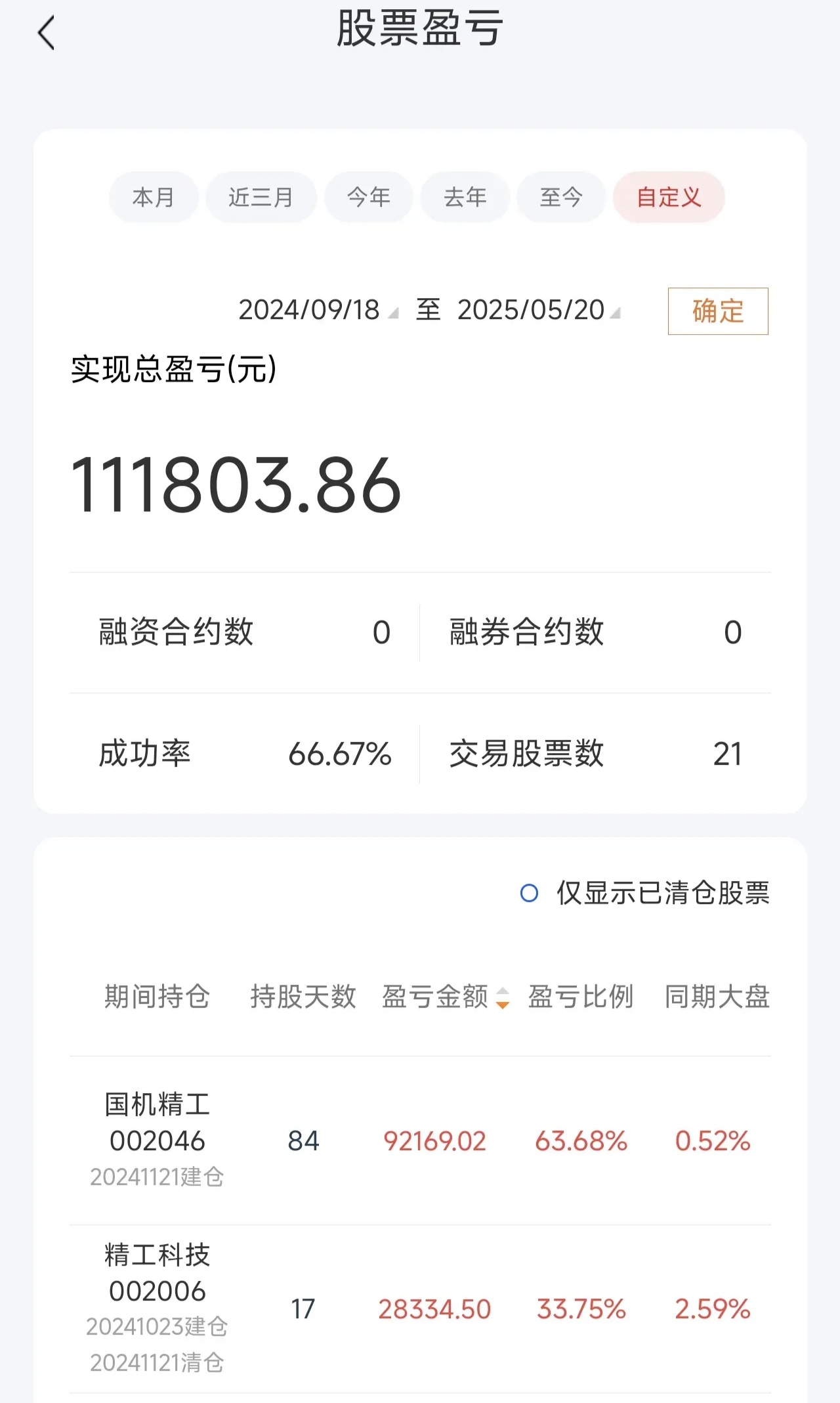Image resolution: width=840 pixels, height=1403 pixels.
Task: Select the 本月 time range chip
Action: pos(154,197)
